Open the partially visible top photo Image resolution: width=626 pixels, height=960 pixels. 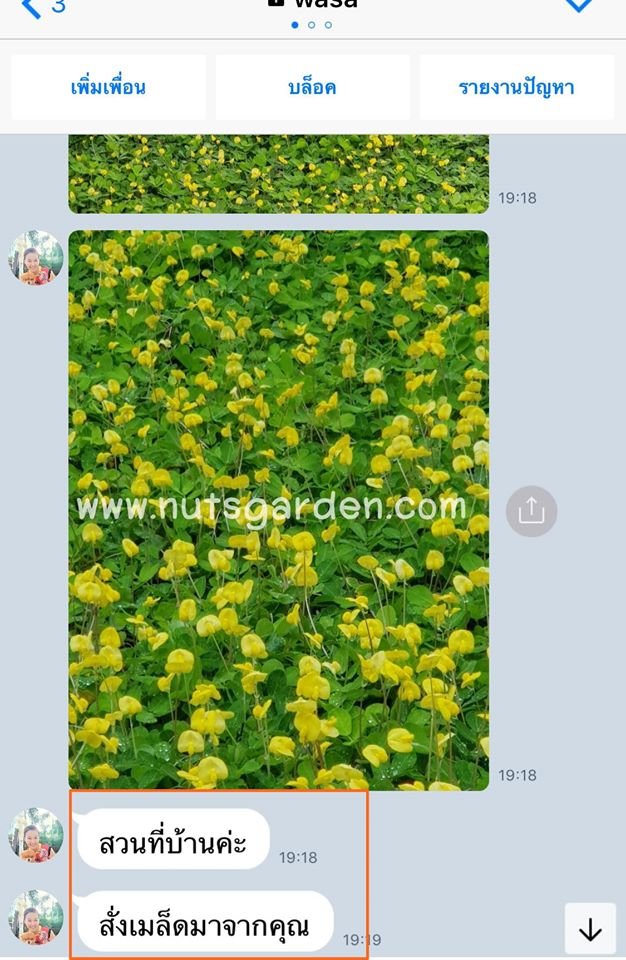coord(278,174)
